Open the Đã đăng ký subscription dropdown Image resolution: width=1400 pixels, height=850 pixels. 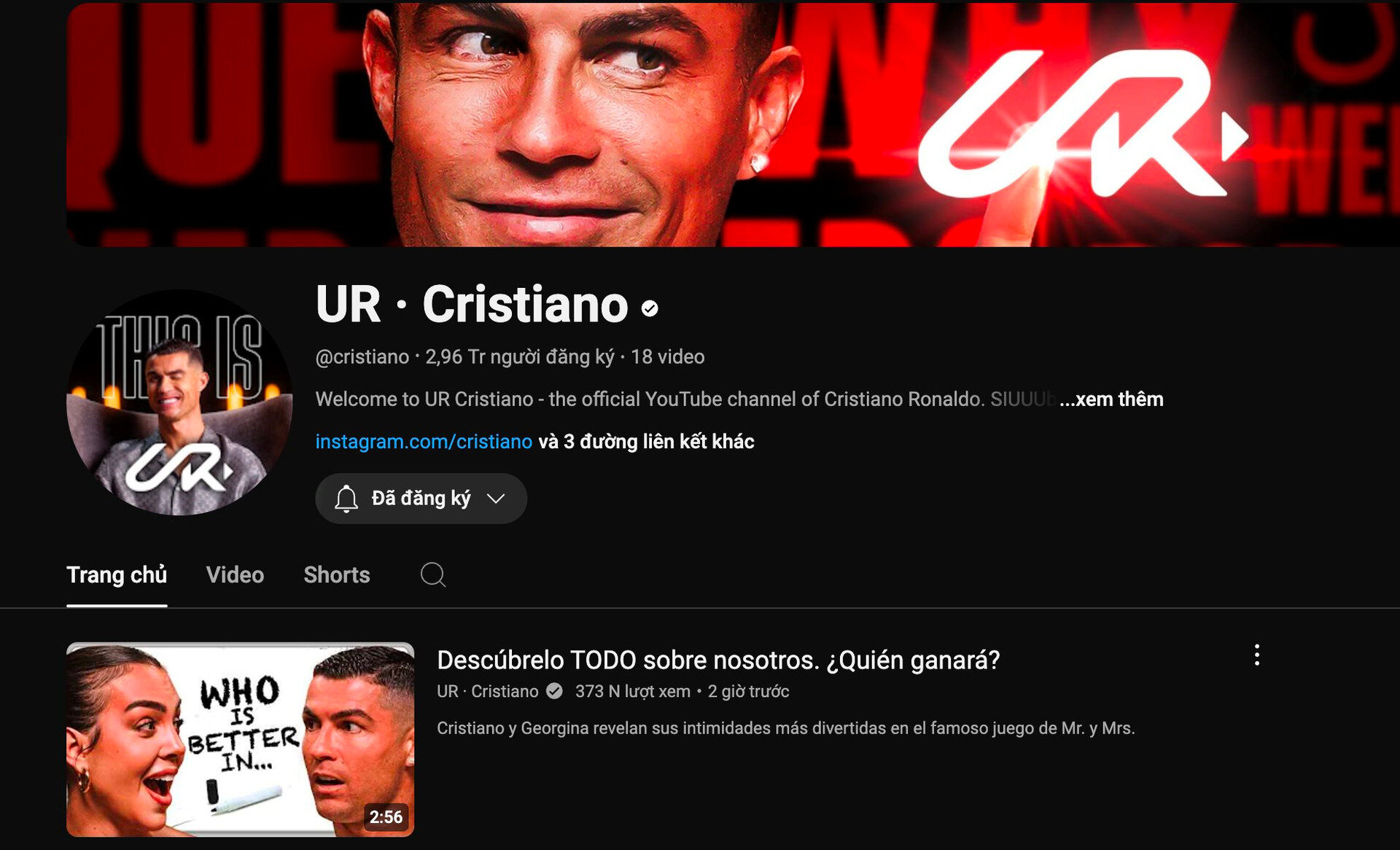pos(421,499)
